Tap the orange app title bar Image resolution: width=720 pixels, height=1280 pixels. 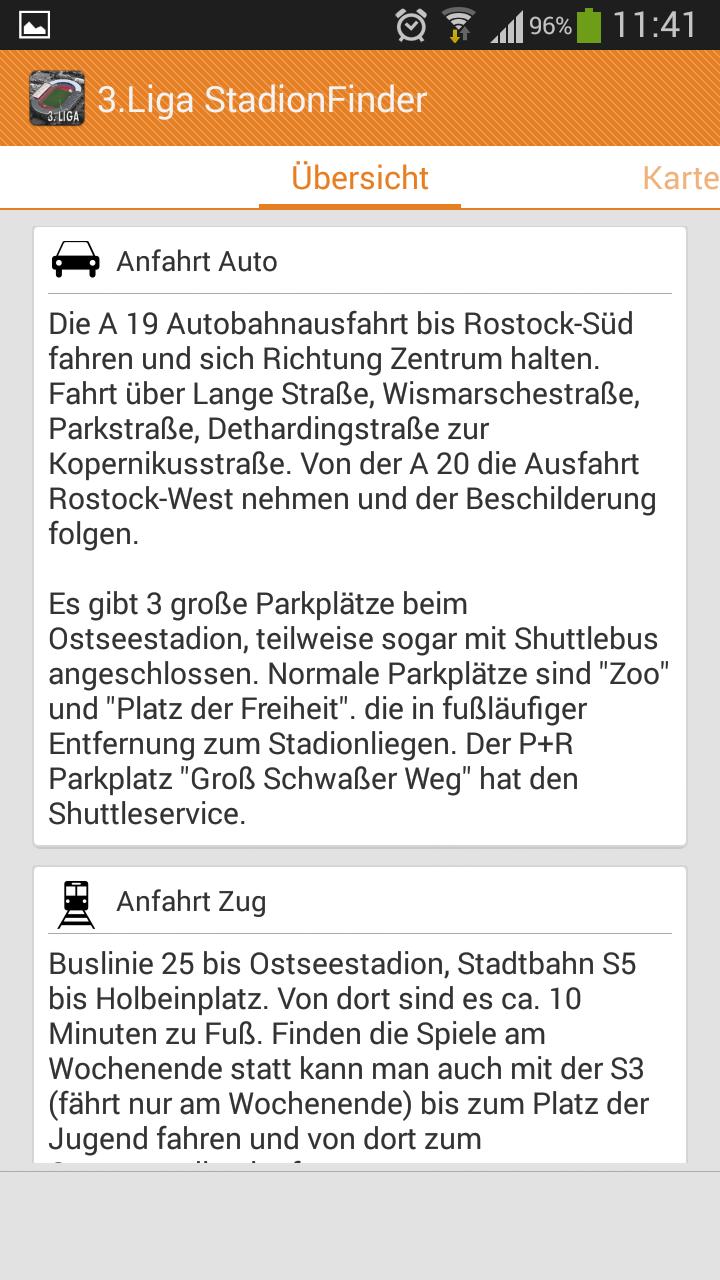360,99
